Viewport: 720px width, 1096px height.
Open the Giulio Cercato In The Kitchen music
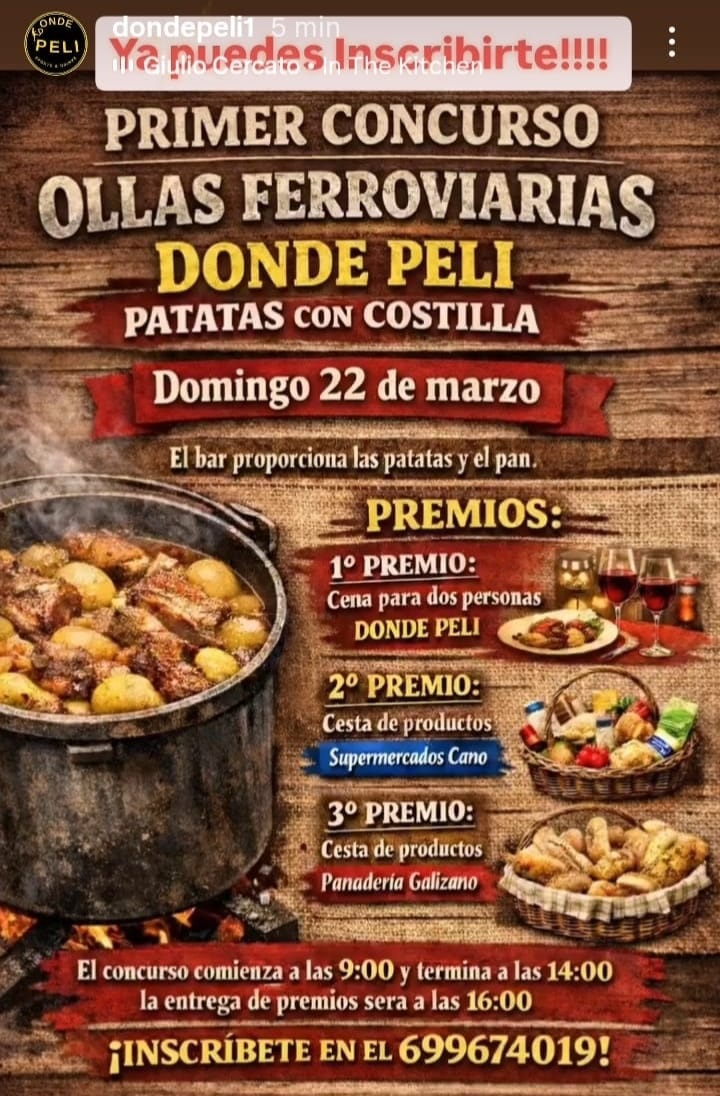tap(300, 66)
